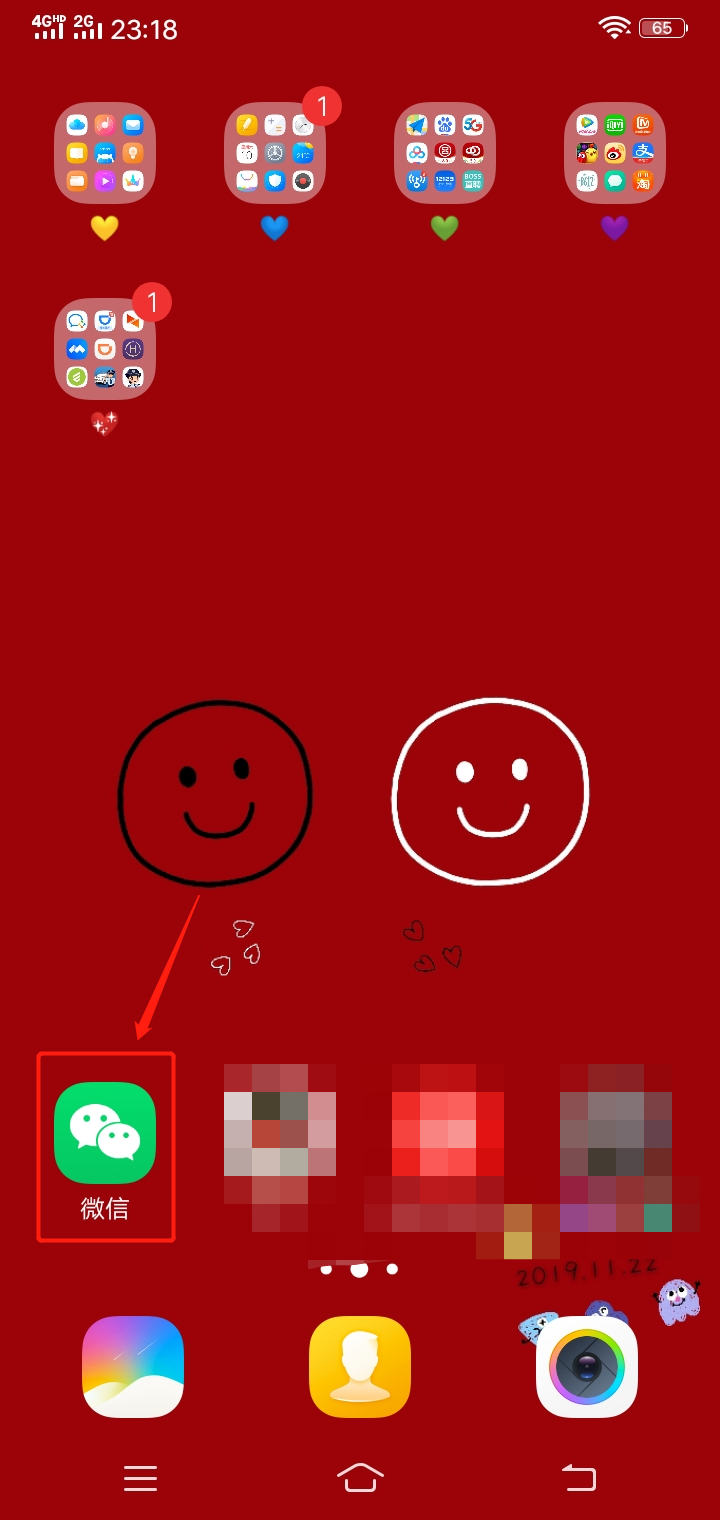The width and height of the screenshot is (720, 1520).
Task: Tap the system back button
Action: click(x=578, y=1477)
